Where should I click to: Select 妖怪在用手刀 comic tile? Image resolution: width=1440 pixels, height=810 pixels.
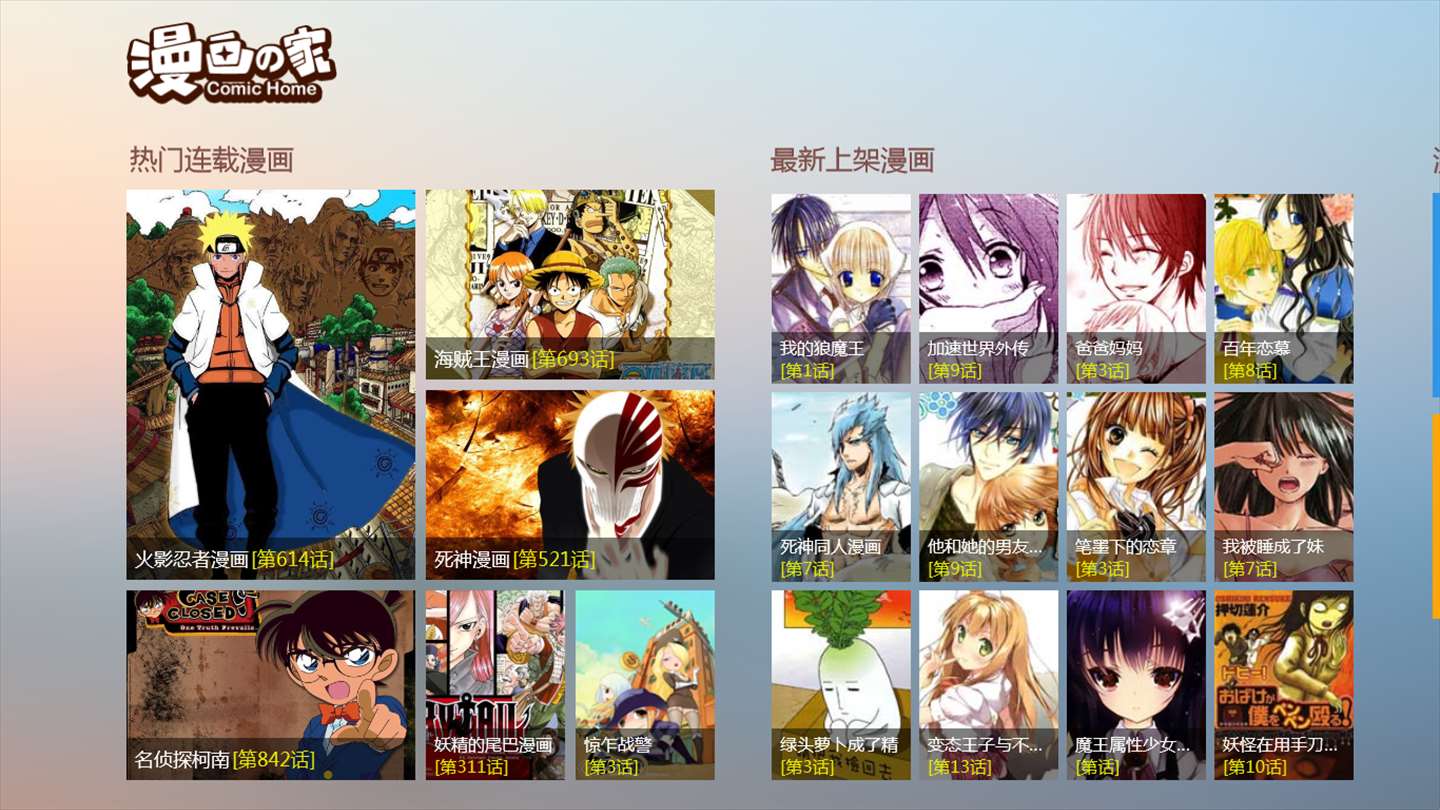coord(1283,684)
